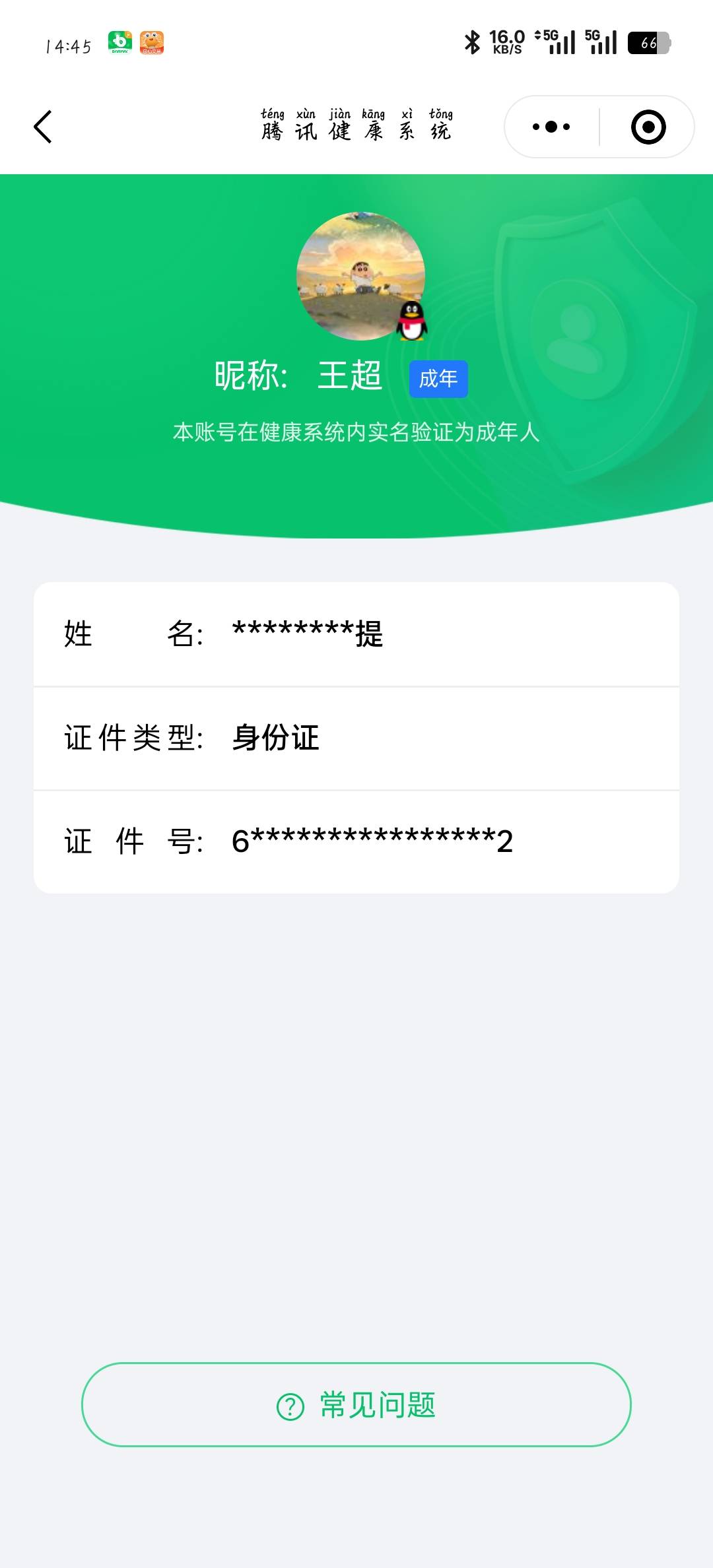Tap the battery level indicator showing 66
The image size is (713, 1568).
pos(648,42)
